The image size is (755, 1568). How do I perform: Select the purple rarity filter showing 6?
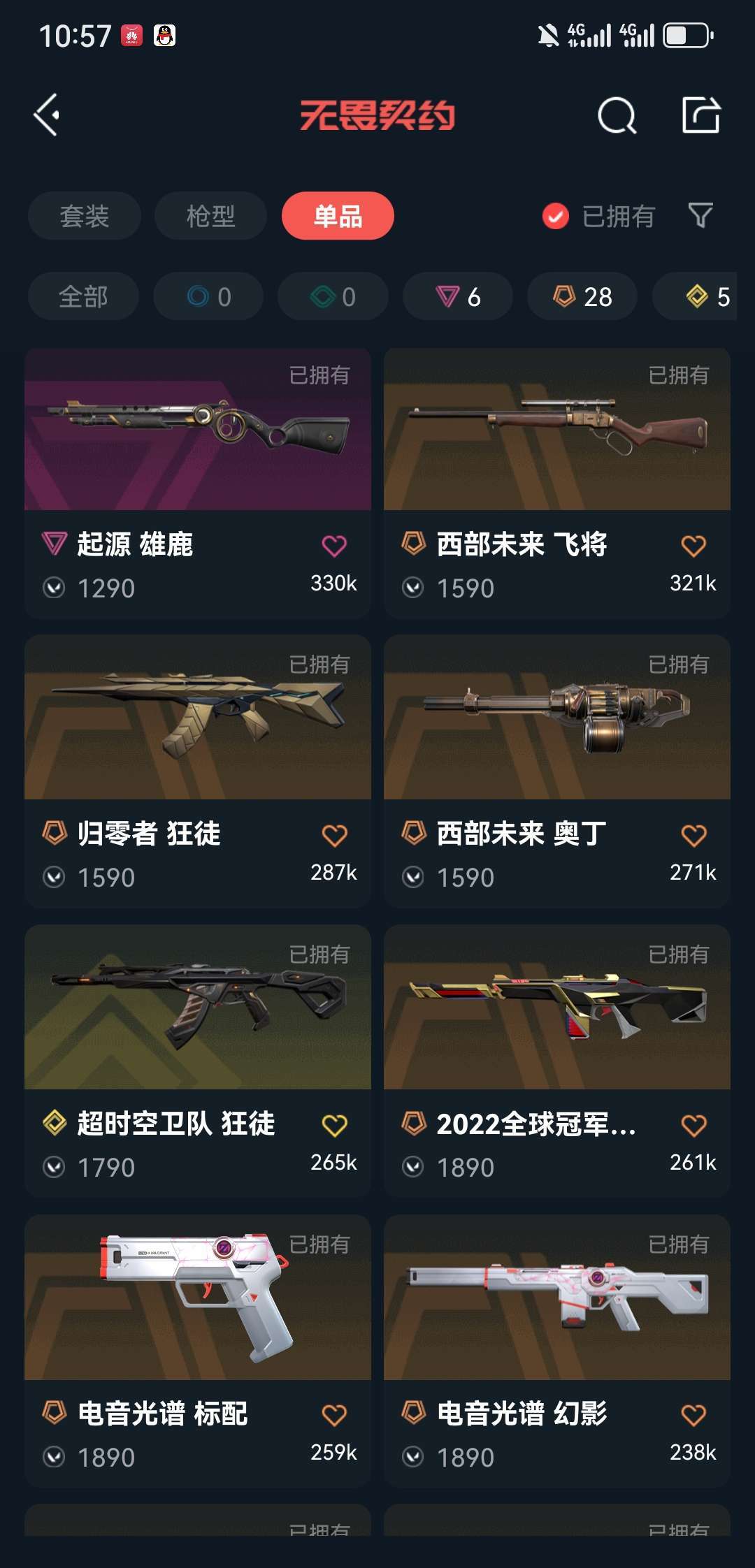point(457,296)
